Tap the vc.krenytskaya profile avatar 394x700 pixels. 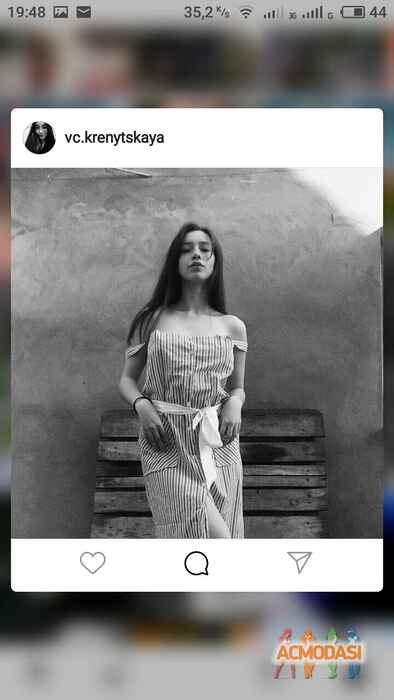[39, 138]
